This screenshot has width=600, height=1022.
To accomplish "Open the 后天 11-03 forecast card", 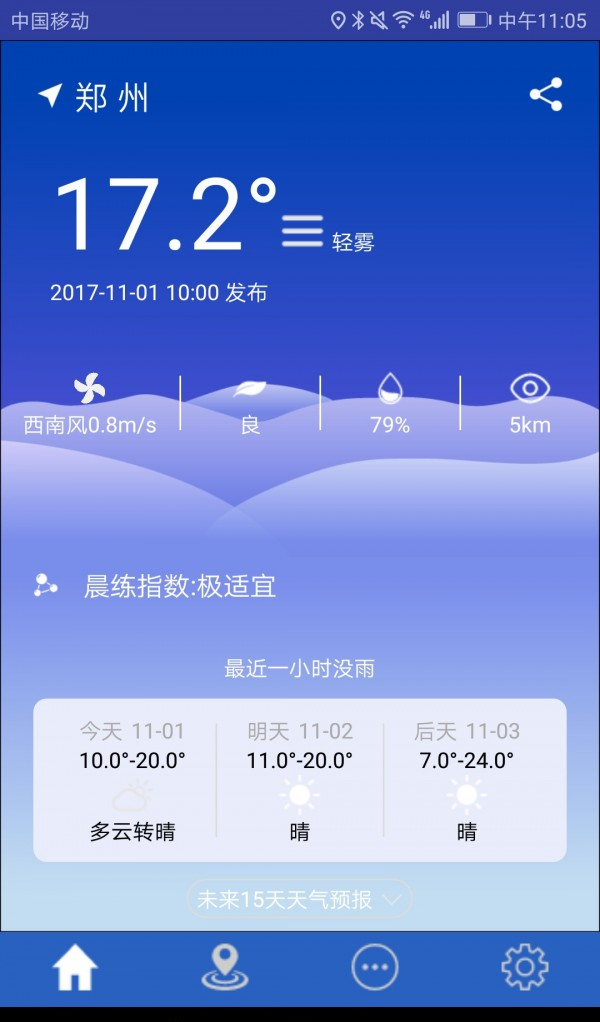I will click(467, 780).
